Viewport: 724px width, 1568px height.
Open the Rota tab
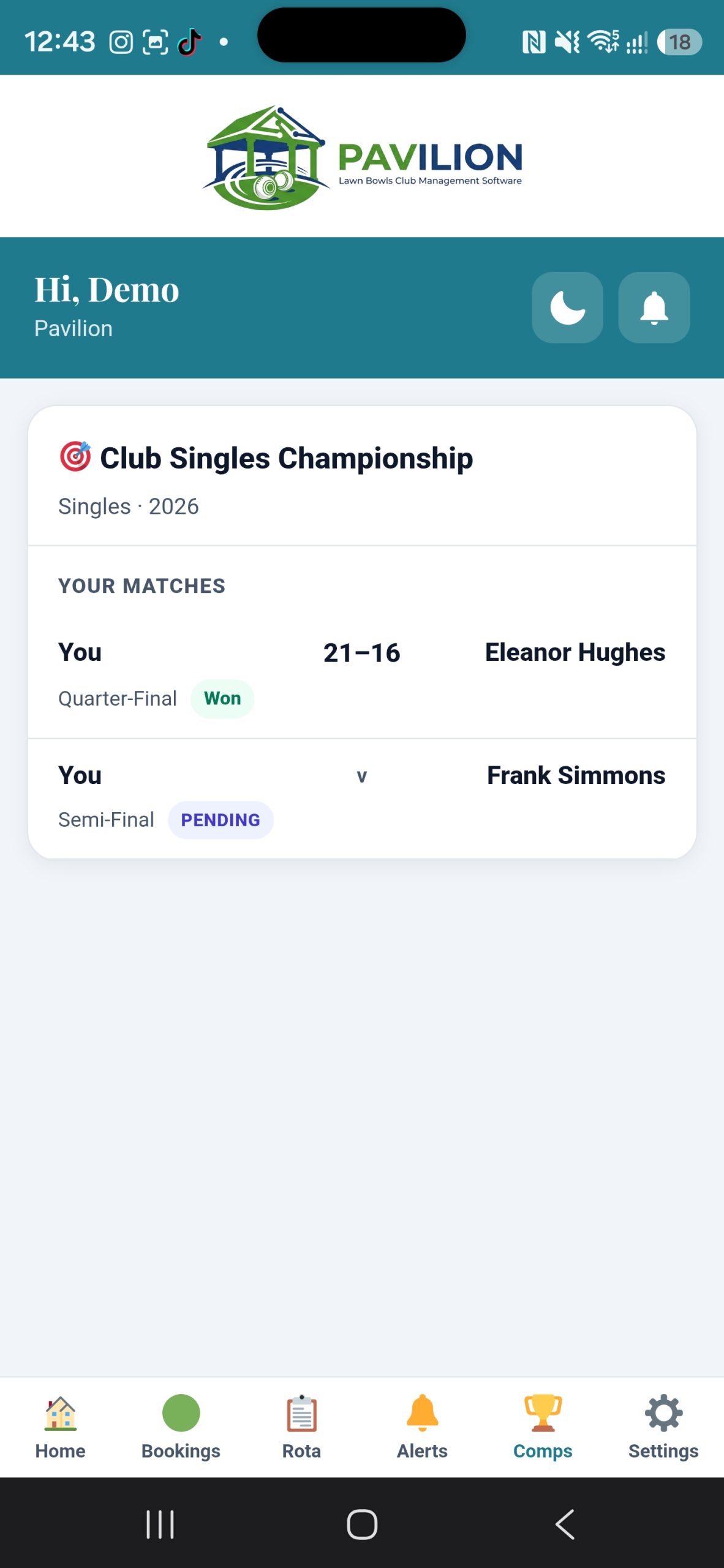point(301,1427)
